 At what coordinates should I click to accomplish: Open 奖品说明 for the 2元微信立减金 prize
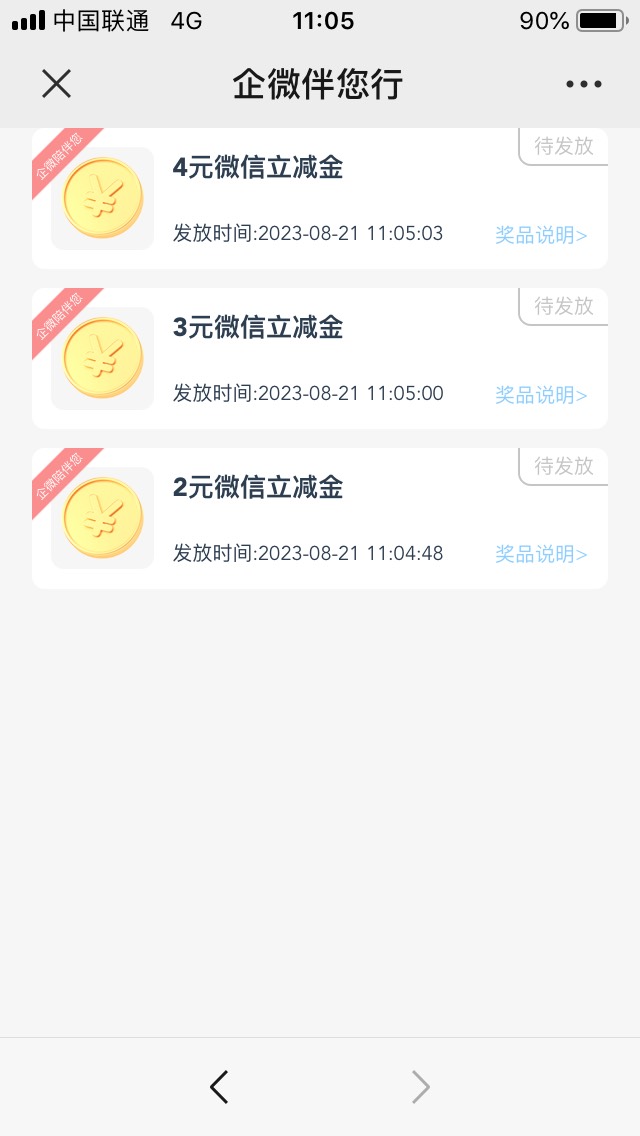point(541,554)
